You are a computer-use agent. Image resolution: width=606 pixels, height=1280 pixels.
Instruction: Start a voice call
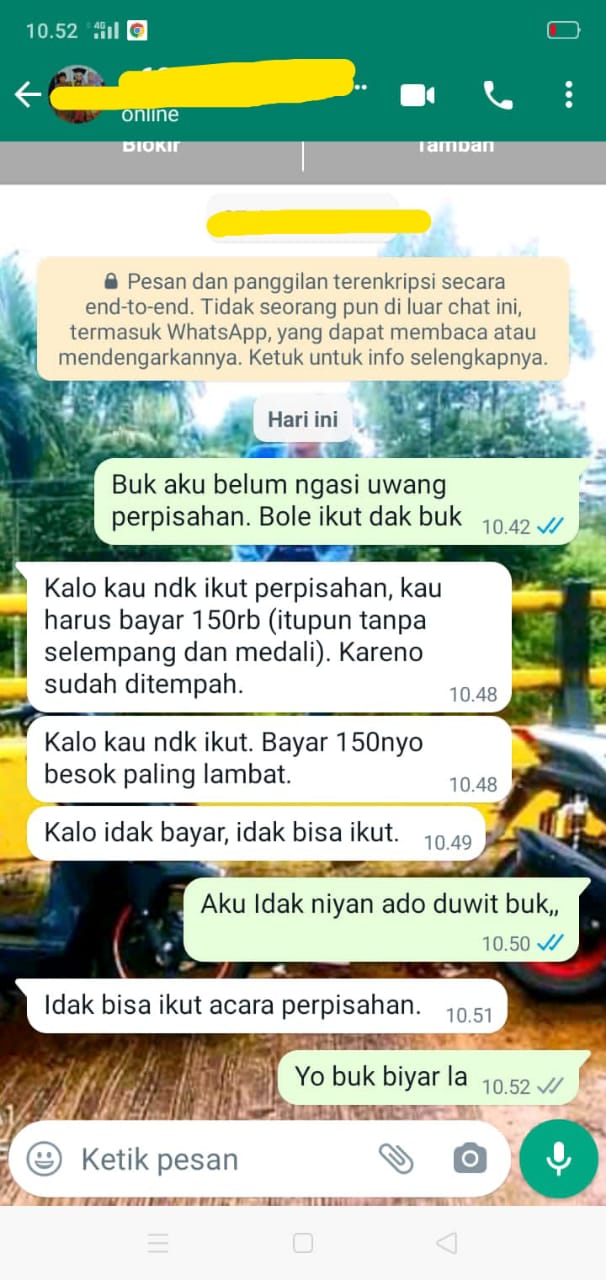tap(497, 95)
